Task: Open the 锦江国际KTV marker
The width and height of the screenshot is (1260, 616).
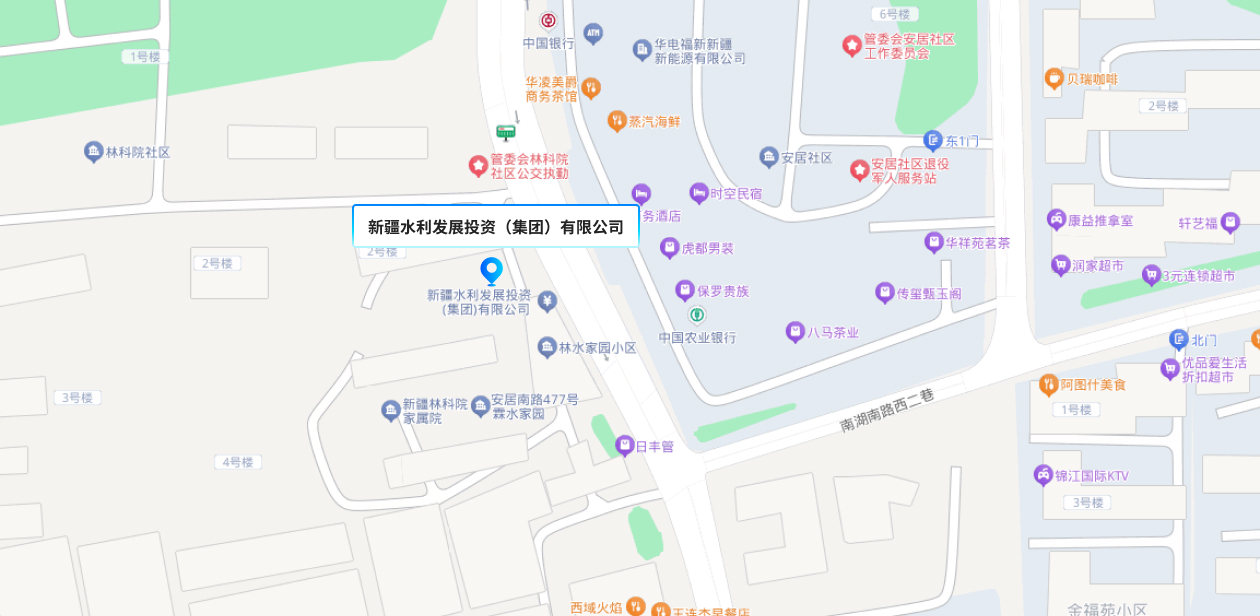Action: [1043, 475]
